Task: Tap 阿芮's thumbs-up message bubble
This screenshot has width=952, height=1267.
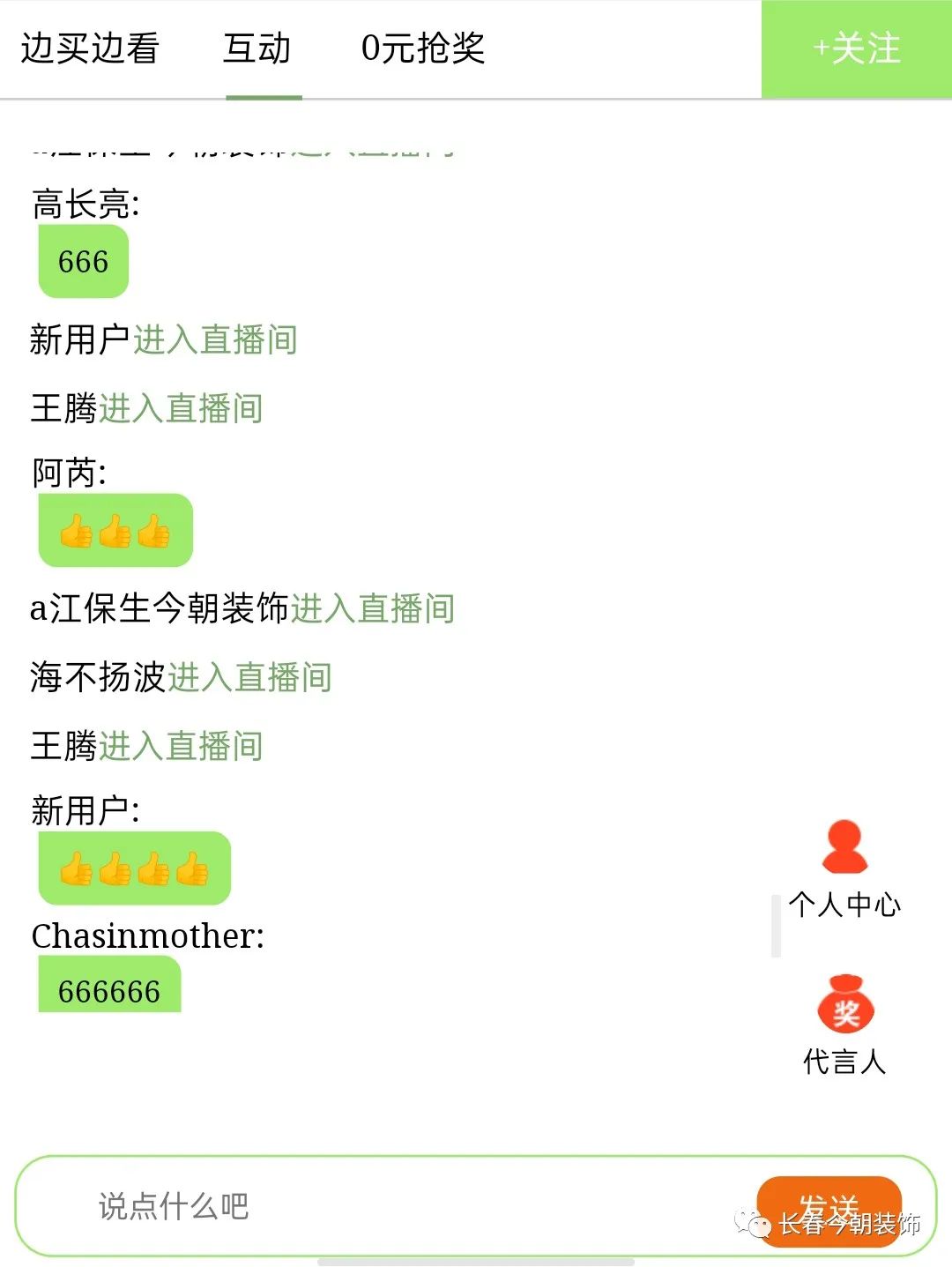Action: [x=115, y=530]
